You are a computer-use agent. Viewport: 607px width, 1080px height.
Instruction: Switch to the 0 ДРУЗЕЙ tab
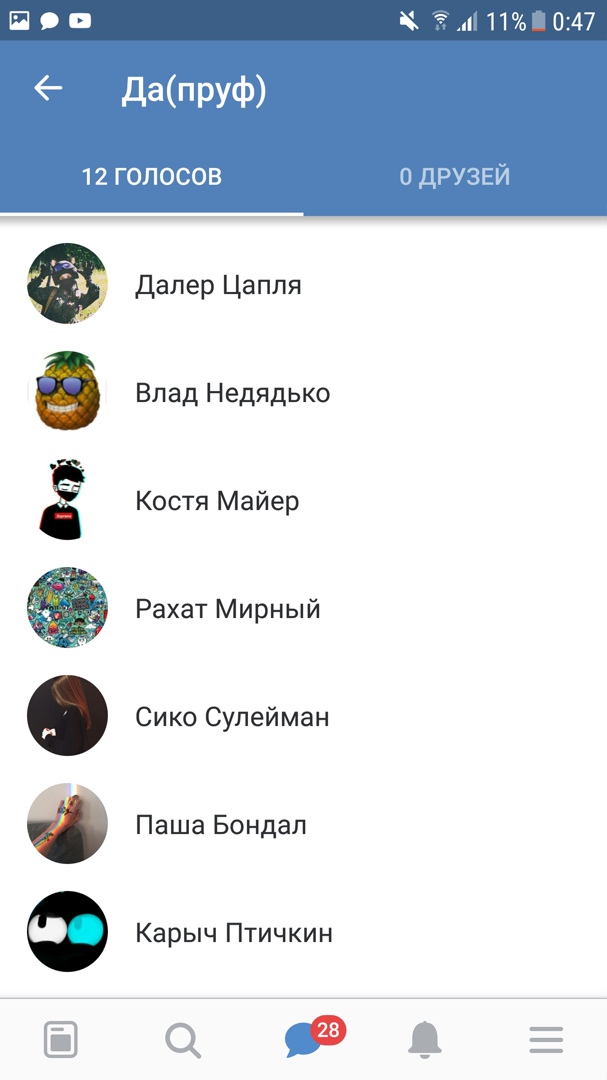(455, 177)
